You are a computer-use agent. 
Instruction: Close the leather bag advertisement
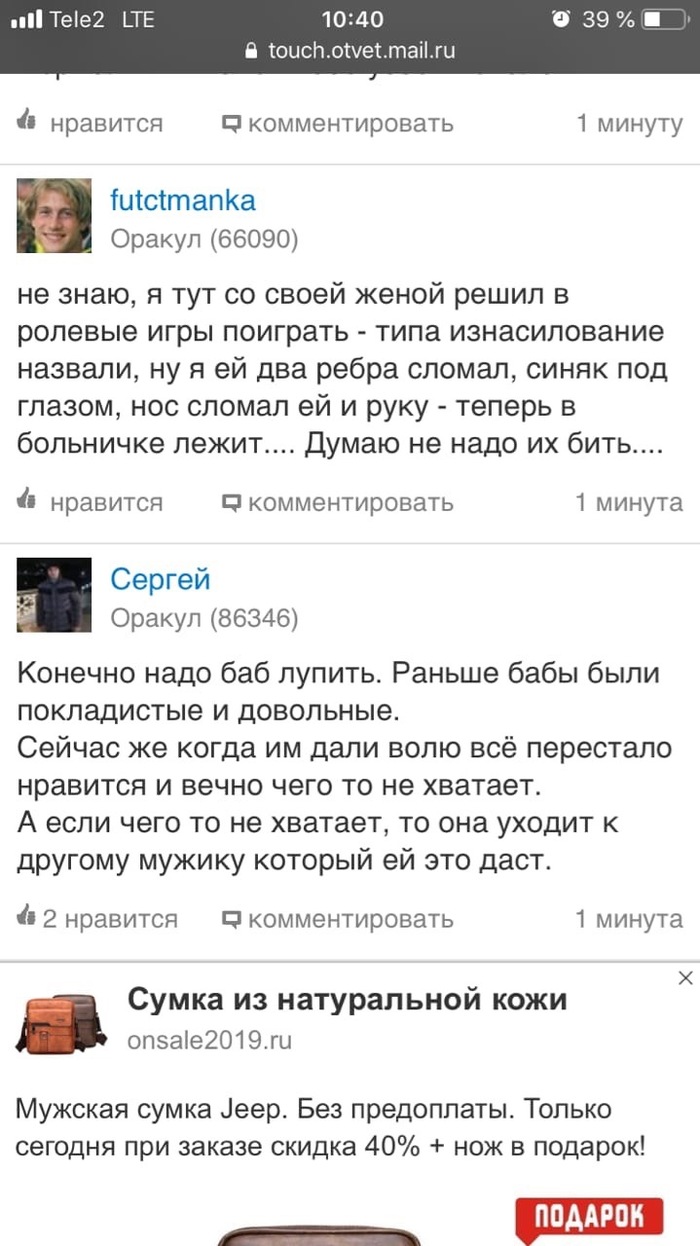pos(685,977)
